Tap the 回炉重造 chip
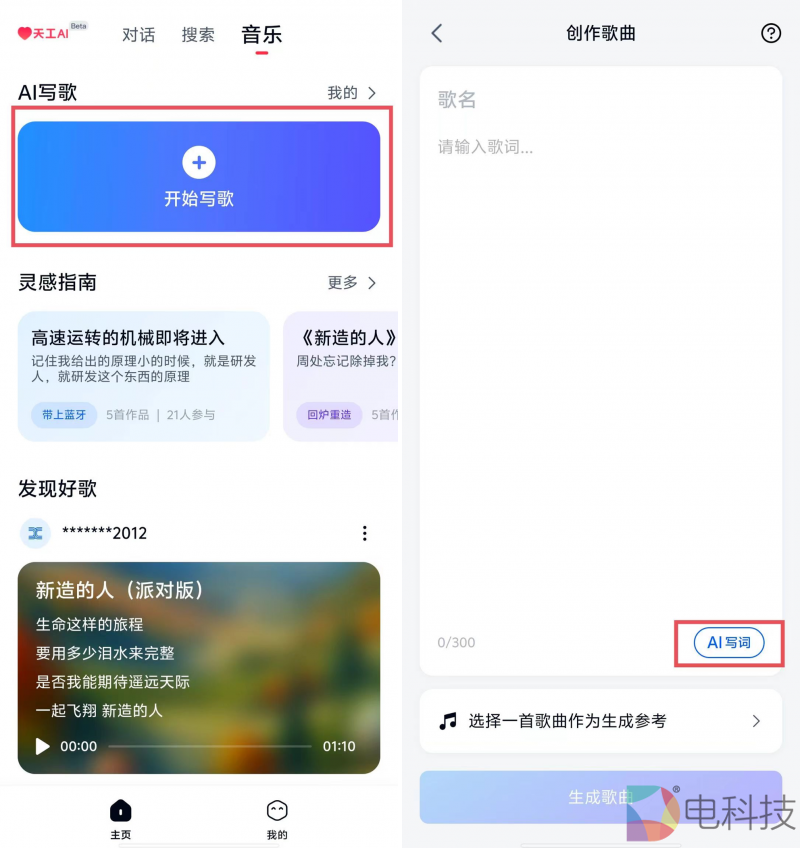 [x=329, y=415]
